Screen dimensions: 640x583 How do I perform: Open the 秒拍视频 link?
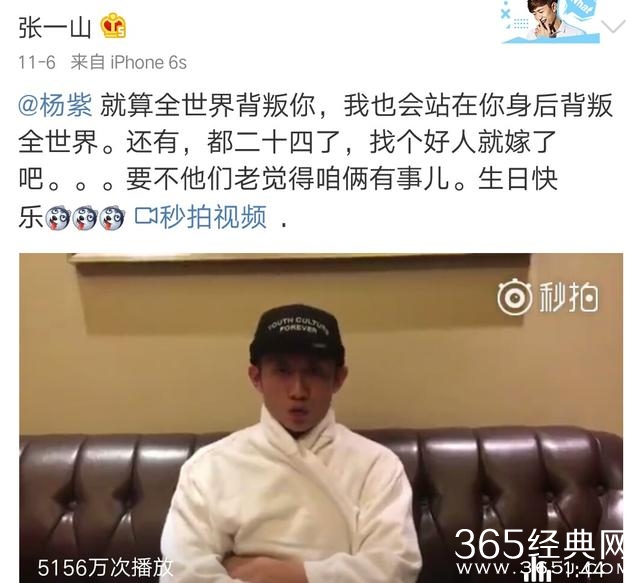pyautogui.click(x=203, y=215)
